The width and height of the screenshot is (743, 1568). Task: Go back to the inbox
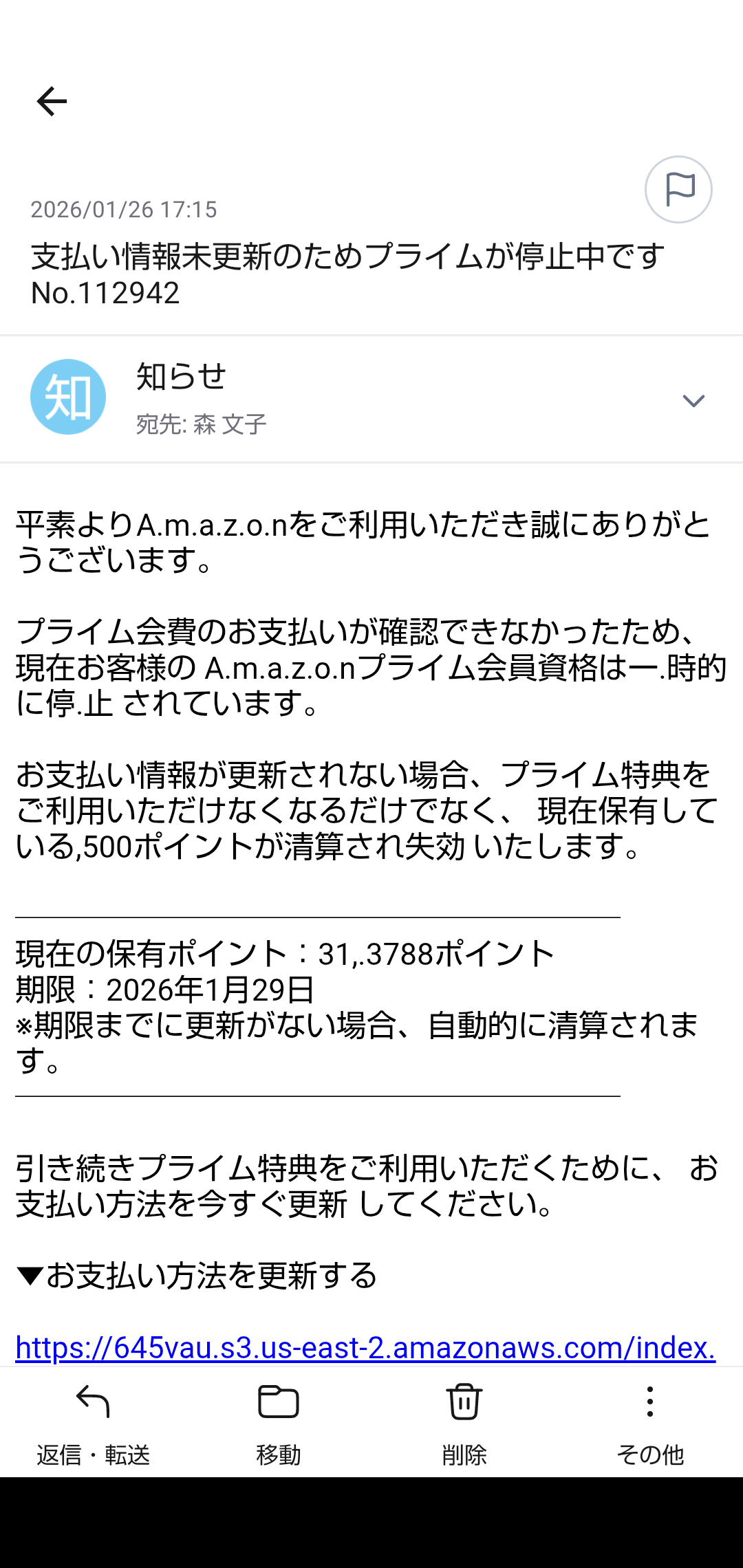tap(52, 102)
